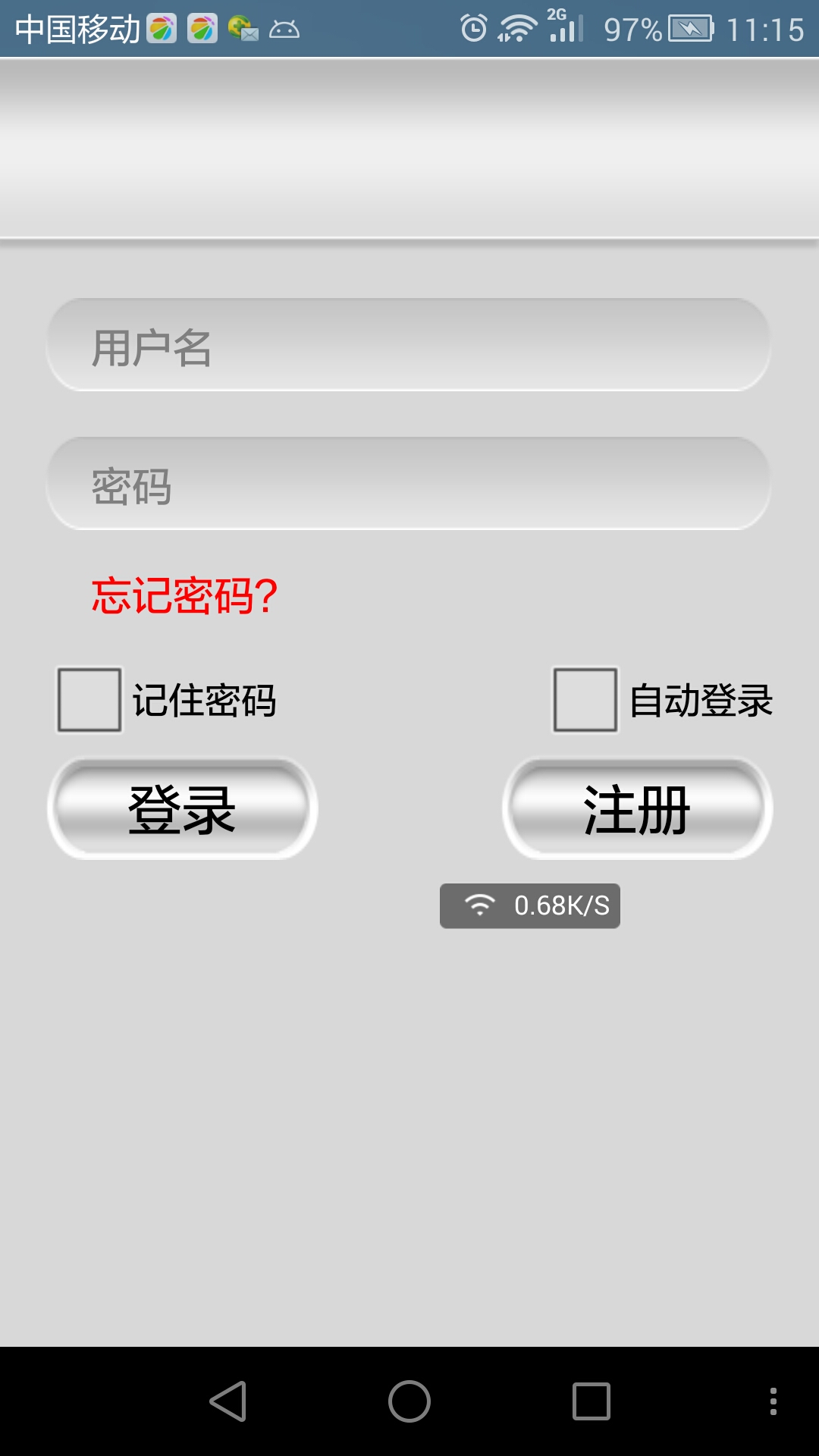Tap the email notification icon in status bar

(x=241, y=30)
